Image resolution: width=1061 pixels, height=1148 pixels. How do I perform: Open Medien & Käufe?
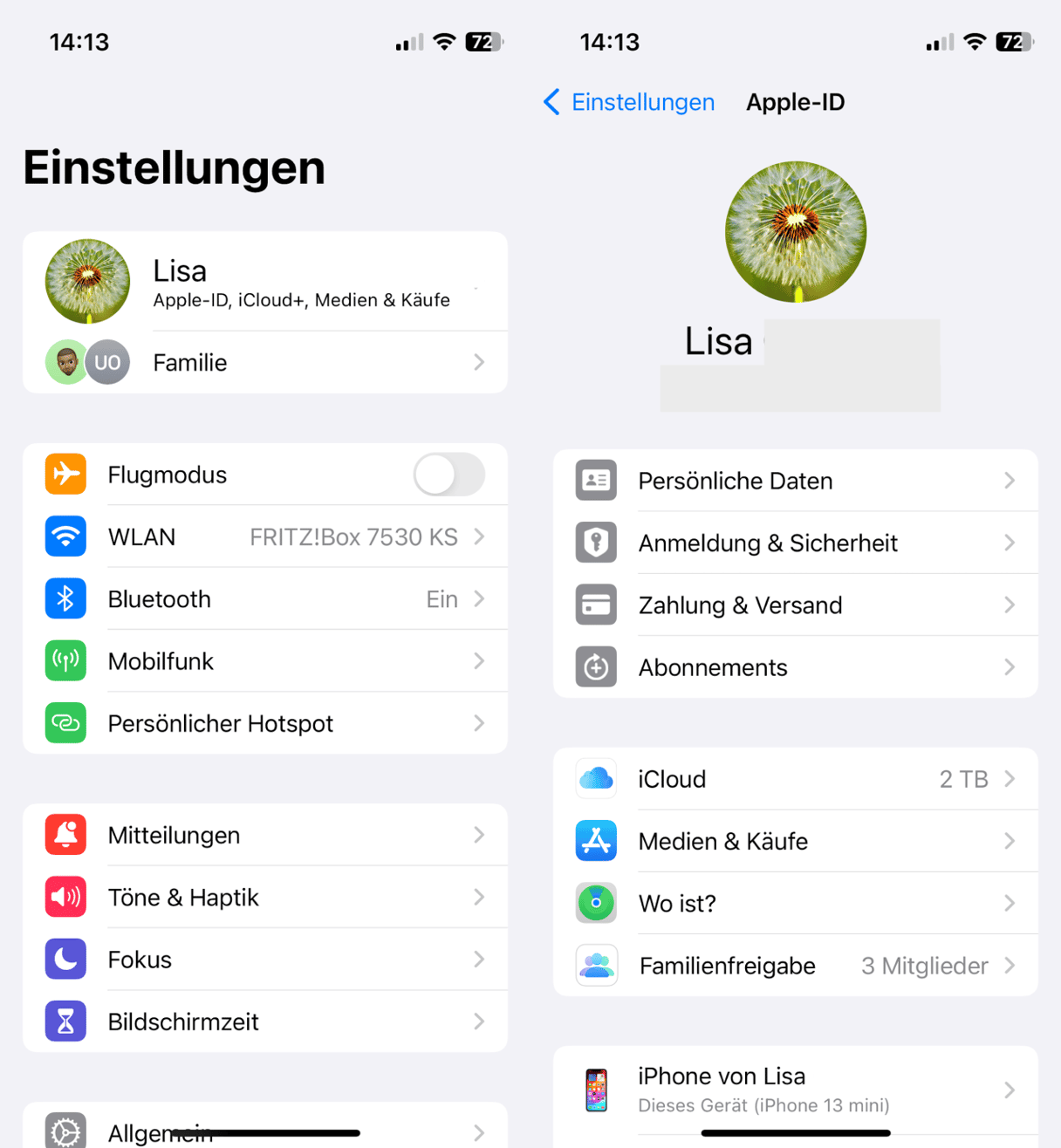(x=796, y=841)
